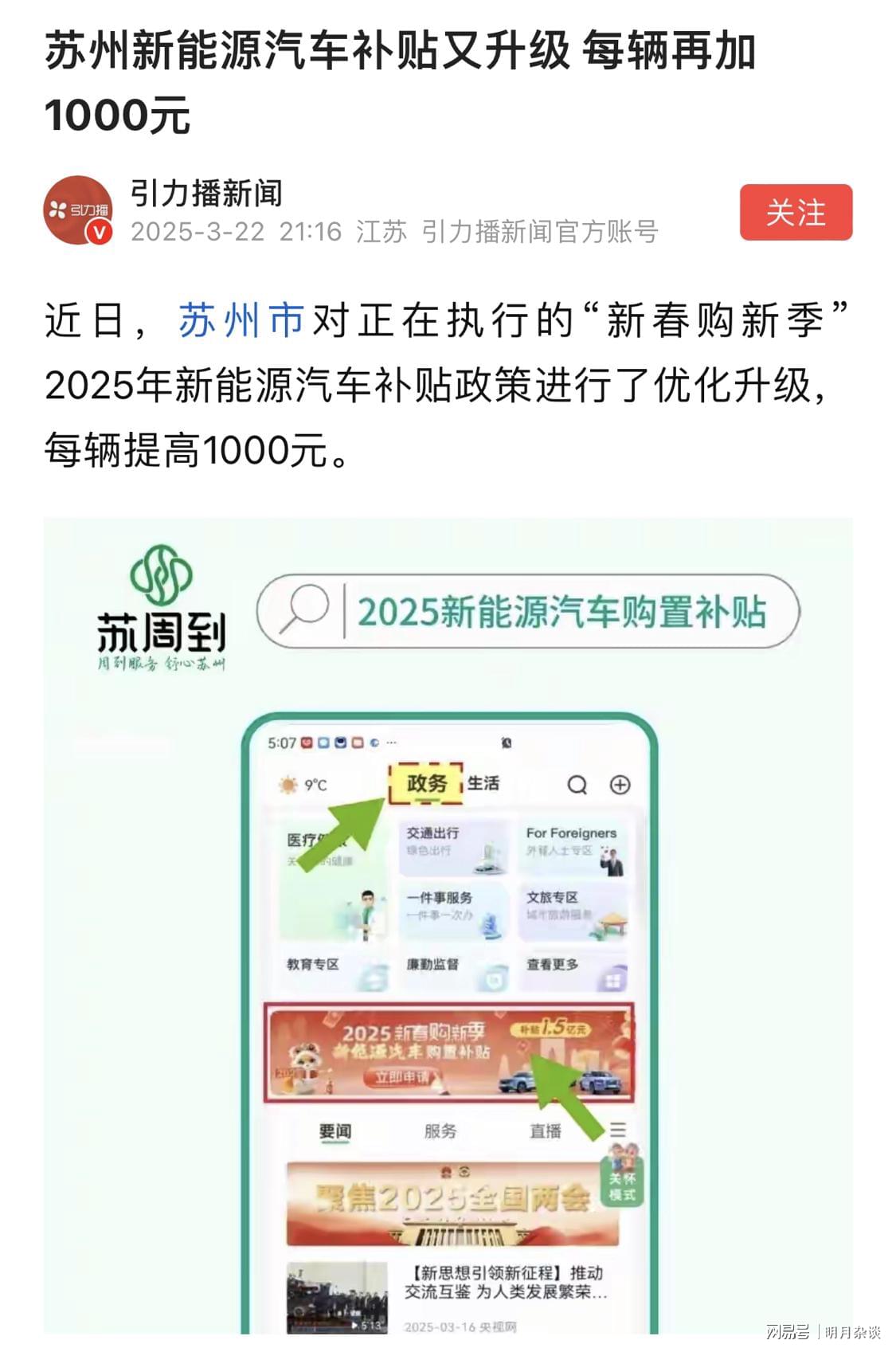Open the 苏州市 highlighted link
896x1348 pixels.
pos(241,320)
